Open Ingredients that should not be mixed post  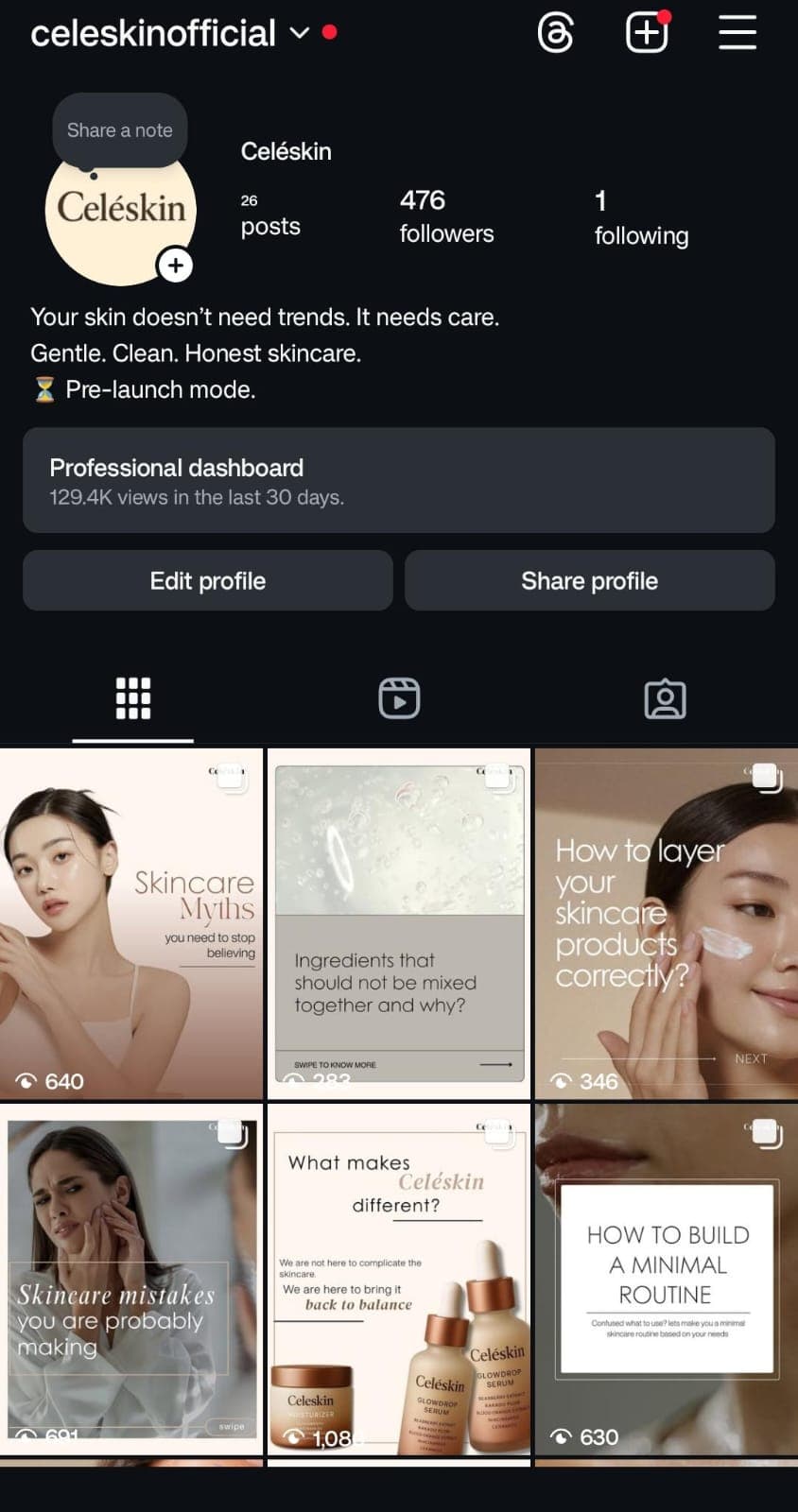click(x=398, y=923)
